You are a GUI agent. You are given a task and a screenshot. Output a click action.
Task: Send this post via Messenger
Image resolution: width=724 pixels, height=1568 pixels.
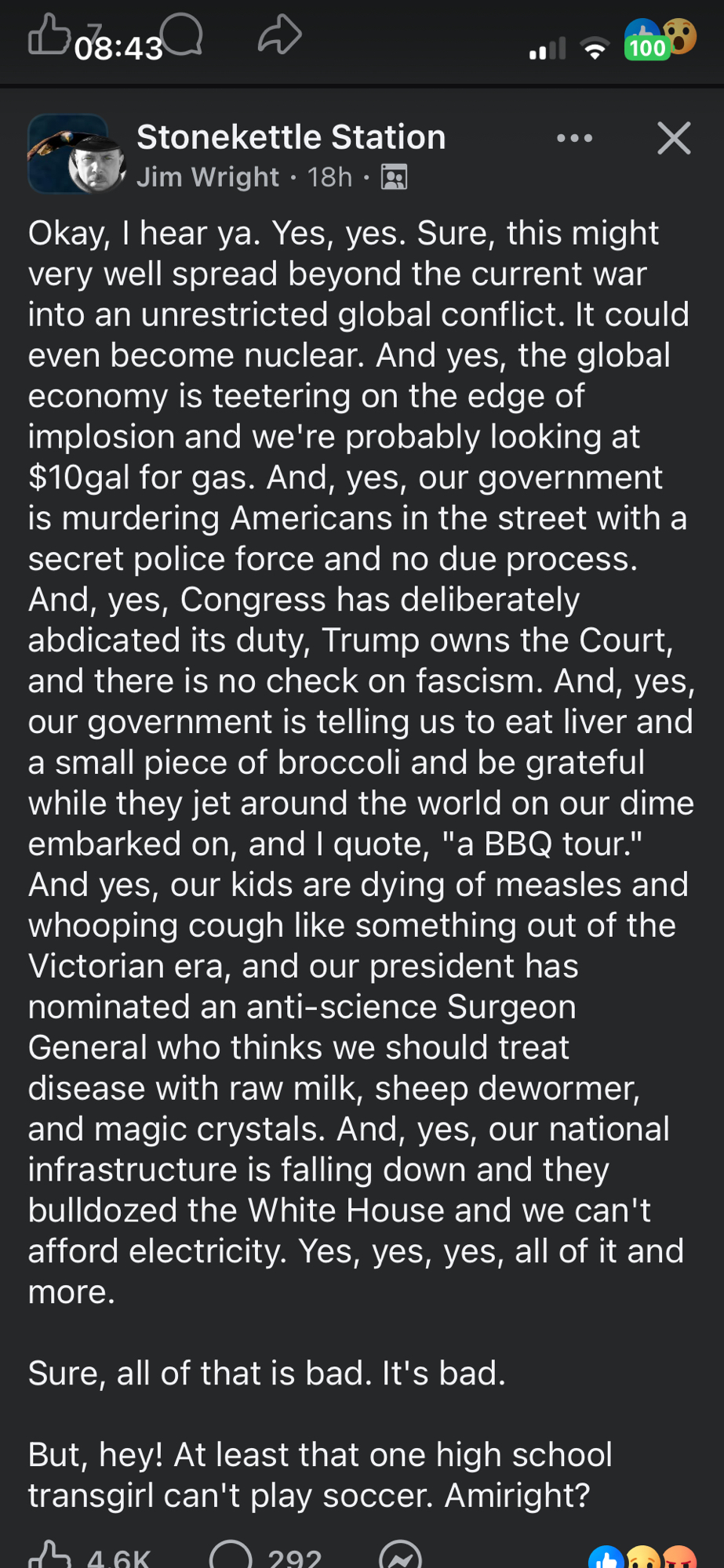(400, 1554)
